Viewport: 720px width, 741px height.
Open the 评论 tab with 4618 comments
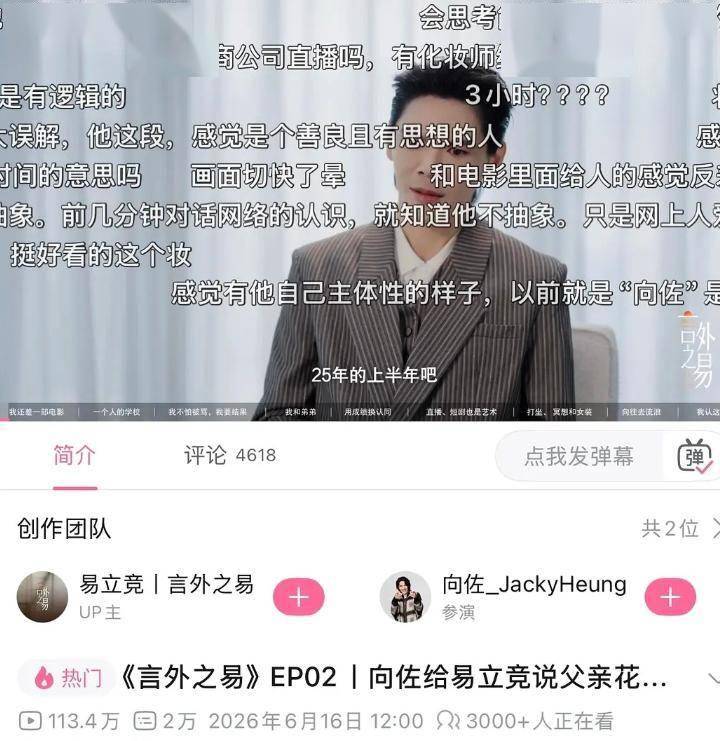[x=230, y=456]
